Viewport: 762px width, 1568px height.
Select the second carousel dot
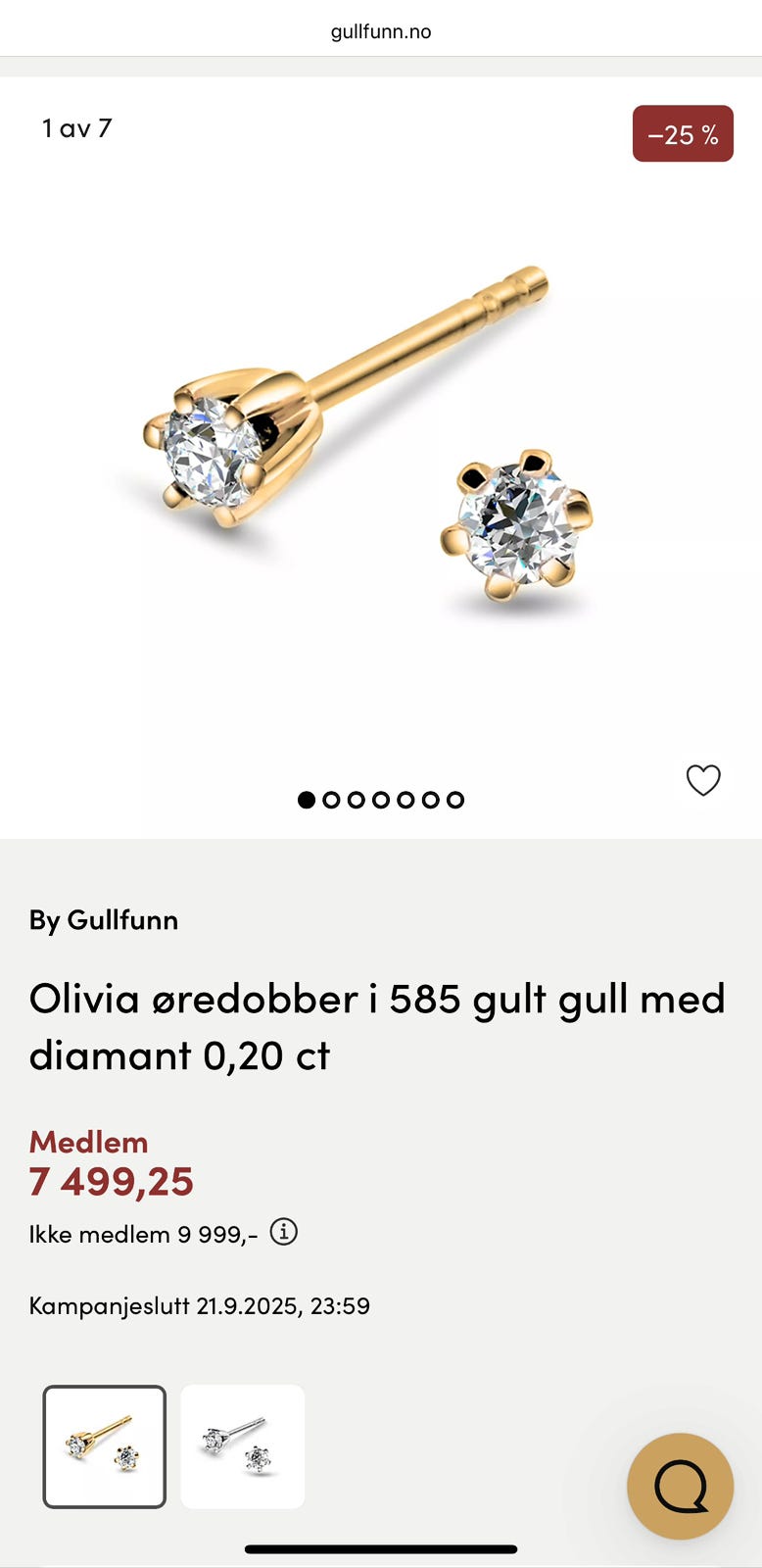tap(331, 800)
